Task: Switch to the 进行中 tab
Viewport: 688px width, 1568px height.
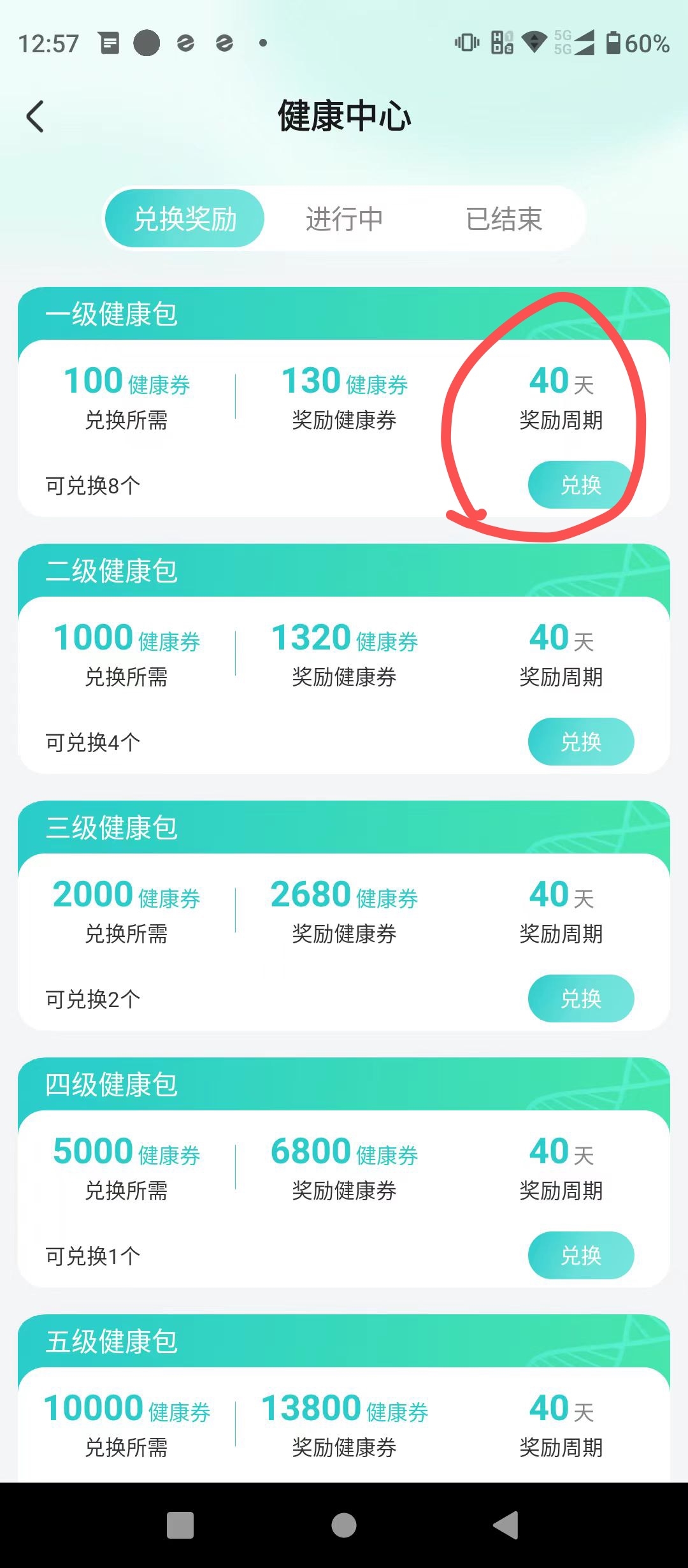Action: coord(344,219)
